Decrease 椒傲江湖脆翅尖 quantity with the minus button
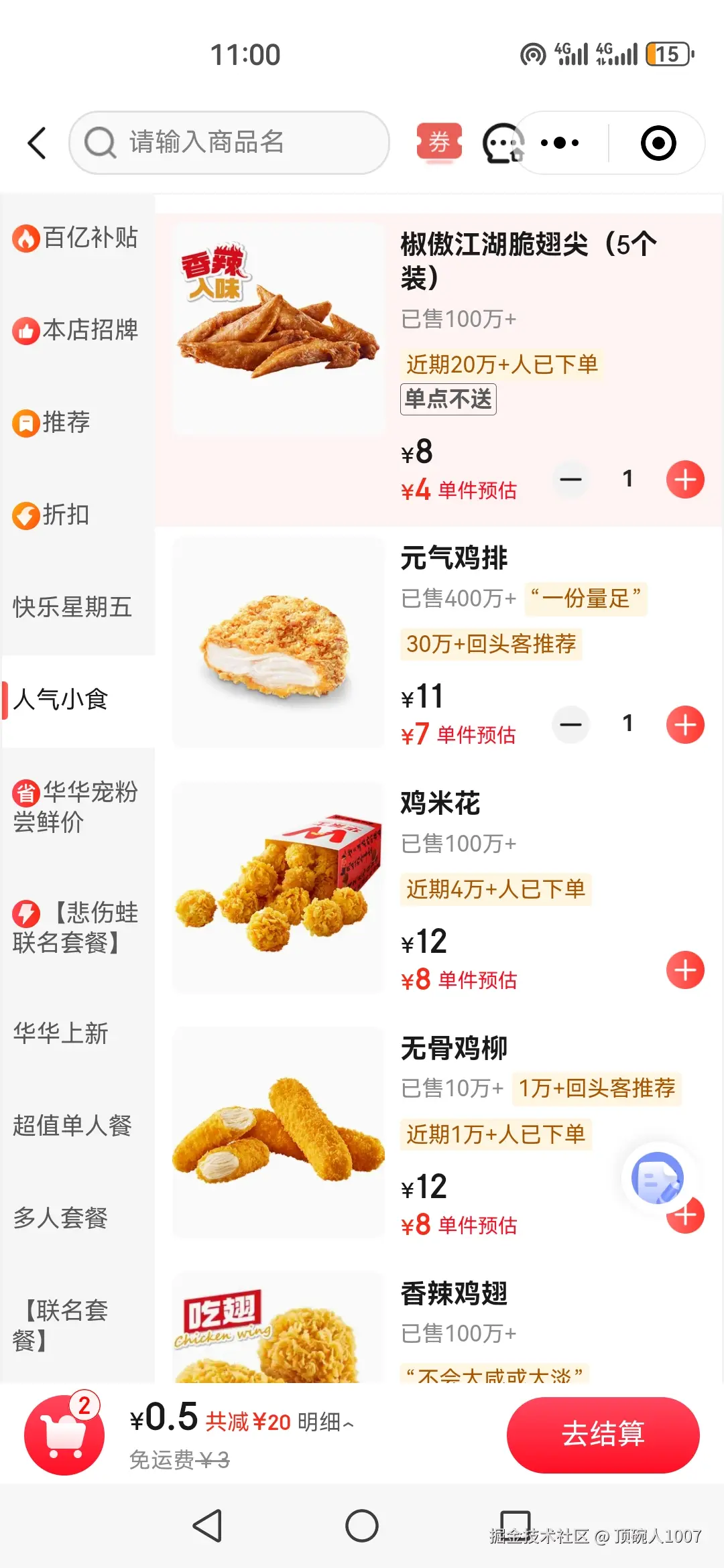The width and height of the screenshot is (724, 1568). (570, 479)
